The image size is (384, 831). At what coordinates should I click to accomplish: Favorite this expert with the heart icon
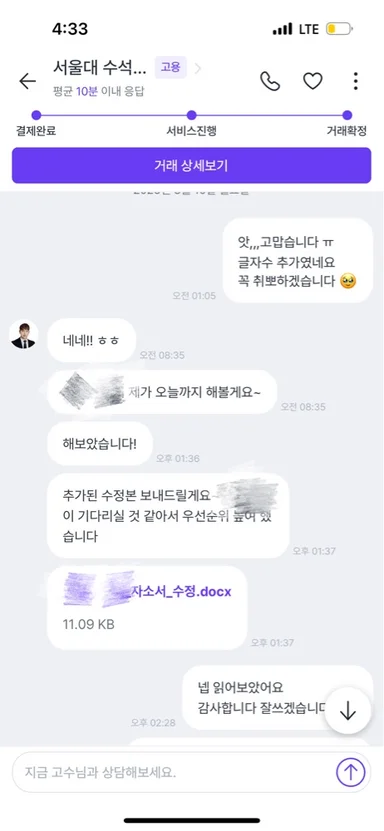[x=312, y=81]
